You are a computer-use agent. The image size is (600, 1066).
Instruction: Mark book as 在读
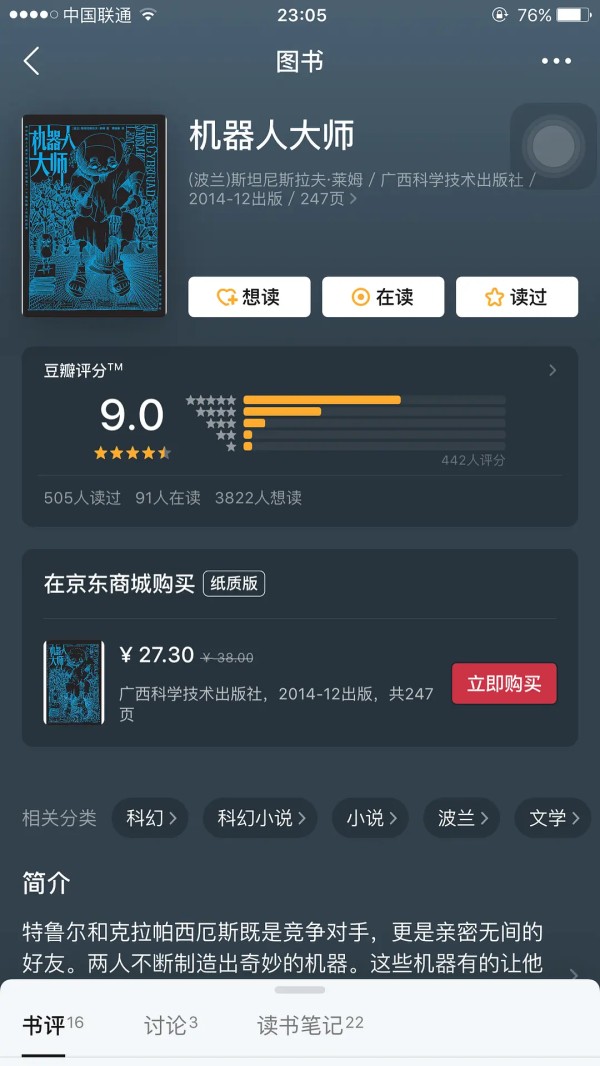point(383,297)
